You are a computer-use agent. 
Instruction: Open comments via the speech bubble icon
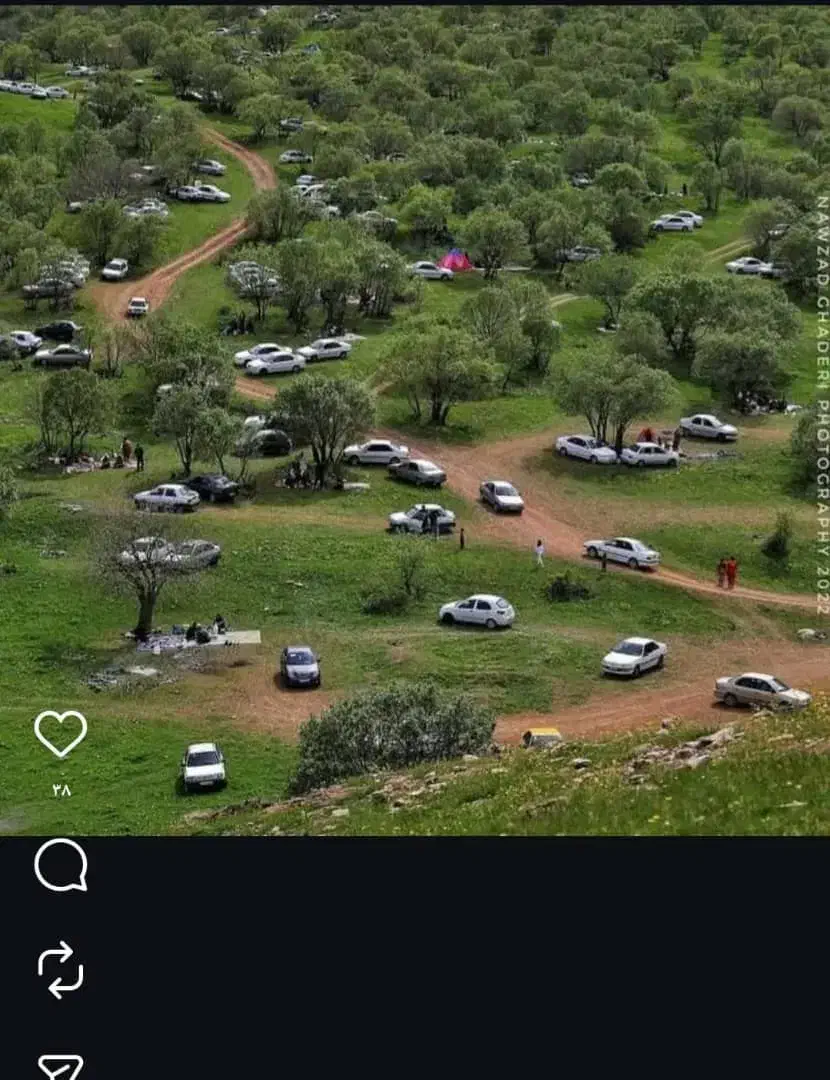point(61,865)
